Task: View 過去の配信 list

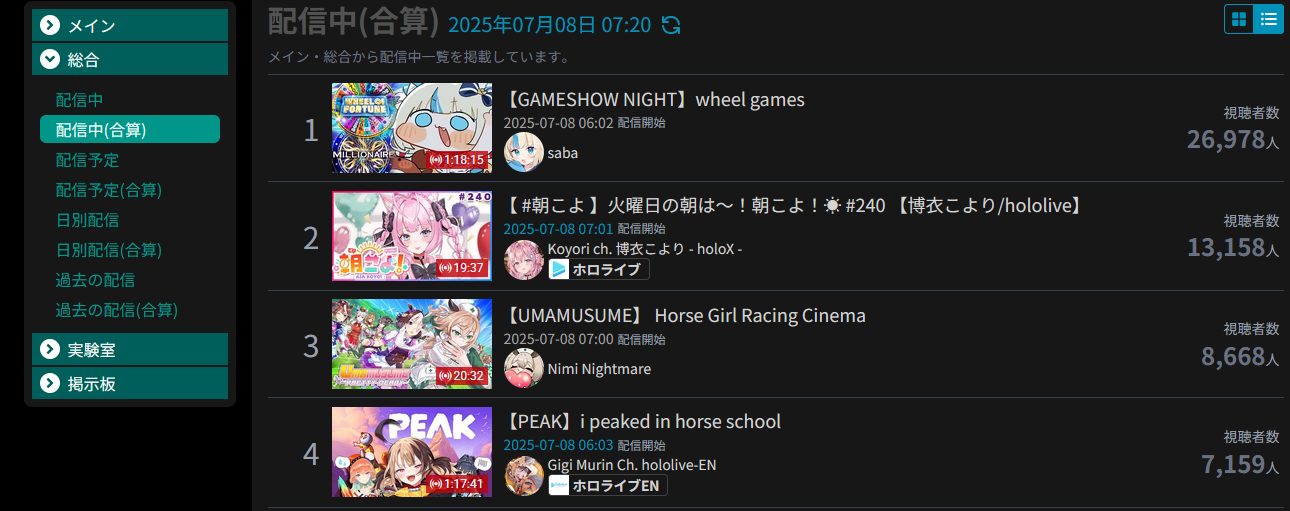Action: [95, 280]
